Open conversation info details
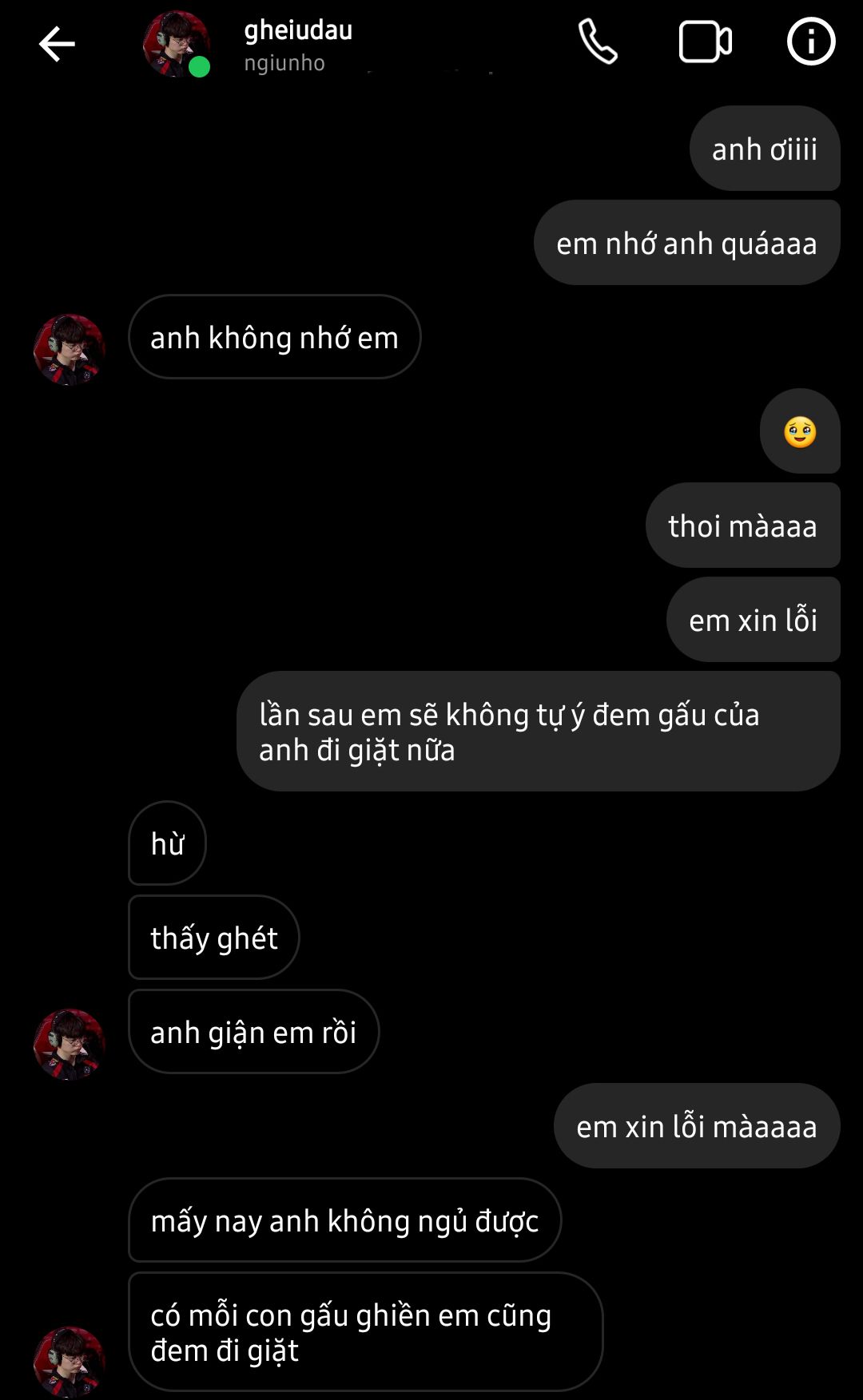 (x=810, y=42)
